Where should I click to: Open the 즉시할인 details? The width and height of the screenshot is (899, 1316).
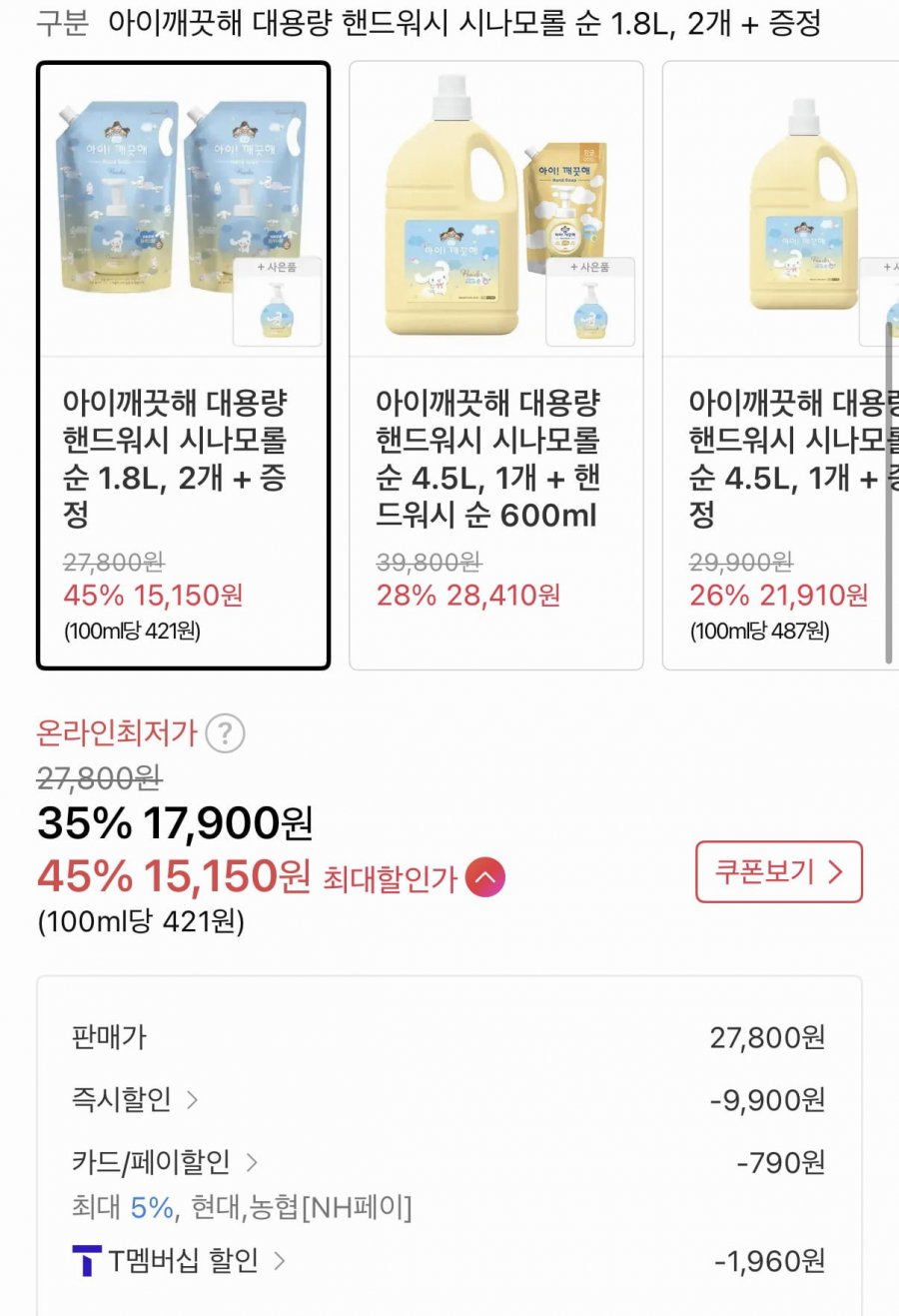coord(135,1100)
